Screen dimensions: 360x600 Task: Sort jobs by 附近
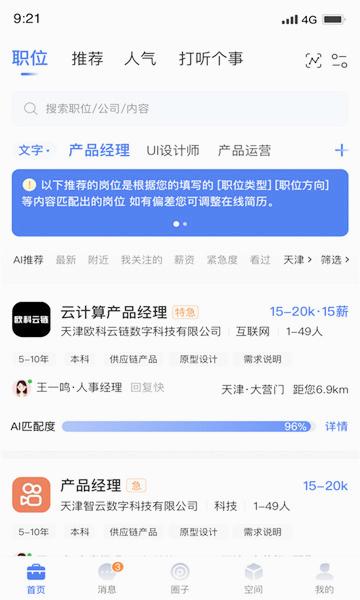click(98, 260)
